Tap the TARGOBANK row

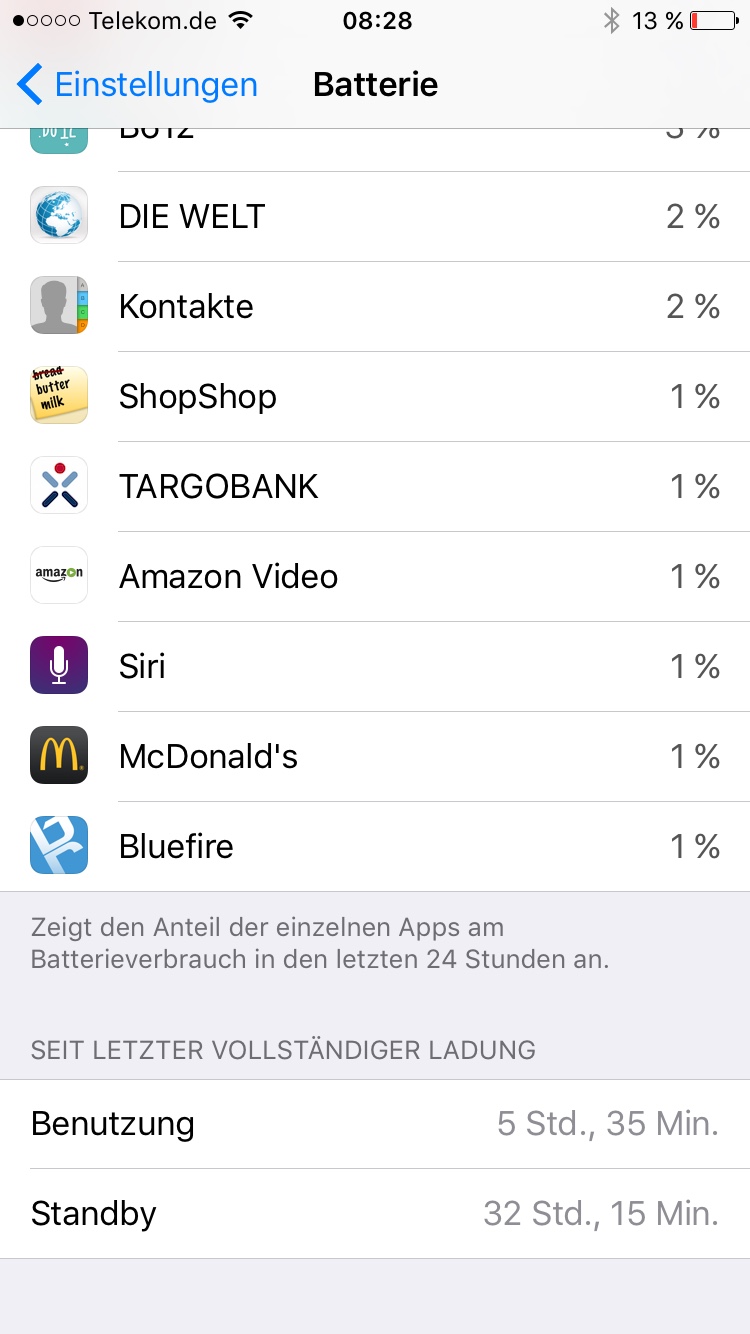pyautogui.click(x=375, y=486)
